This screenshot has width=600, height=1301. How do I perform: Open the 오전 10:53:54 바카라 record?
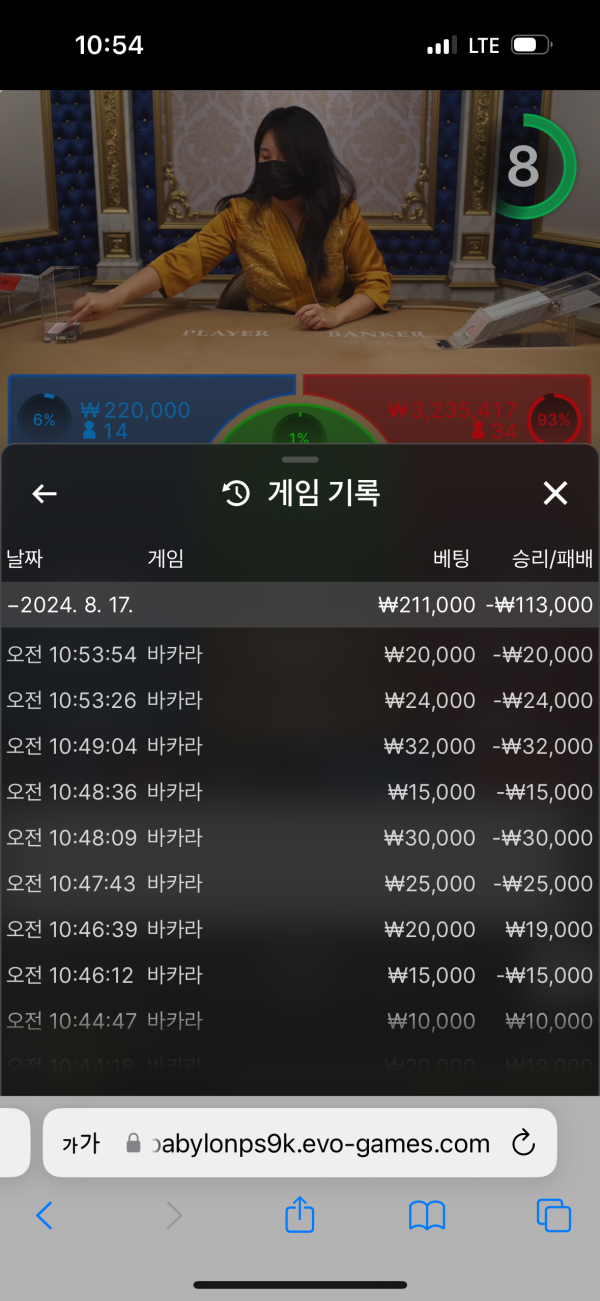300,655
